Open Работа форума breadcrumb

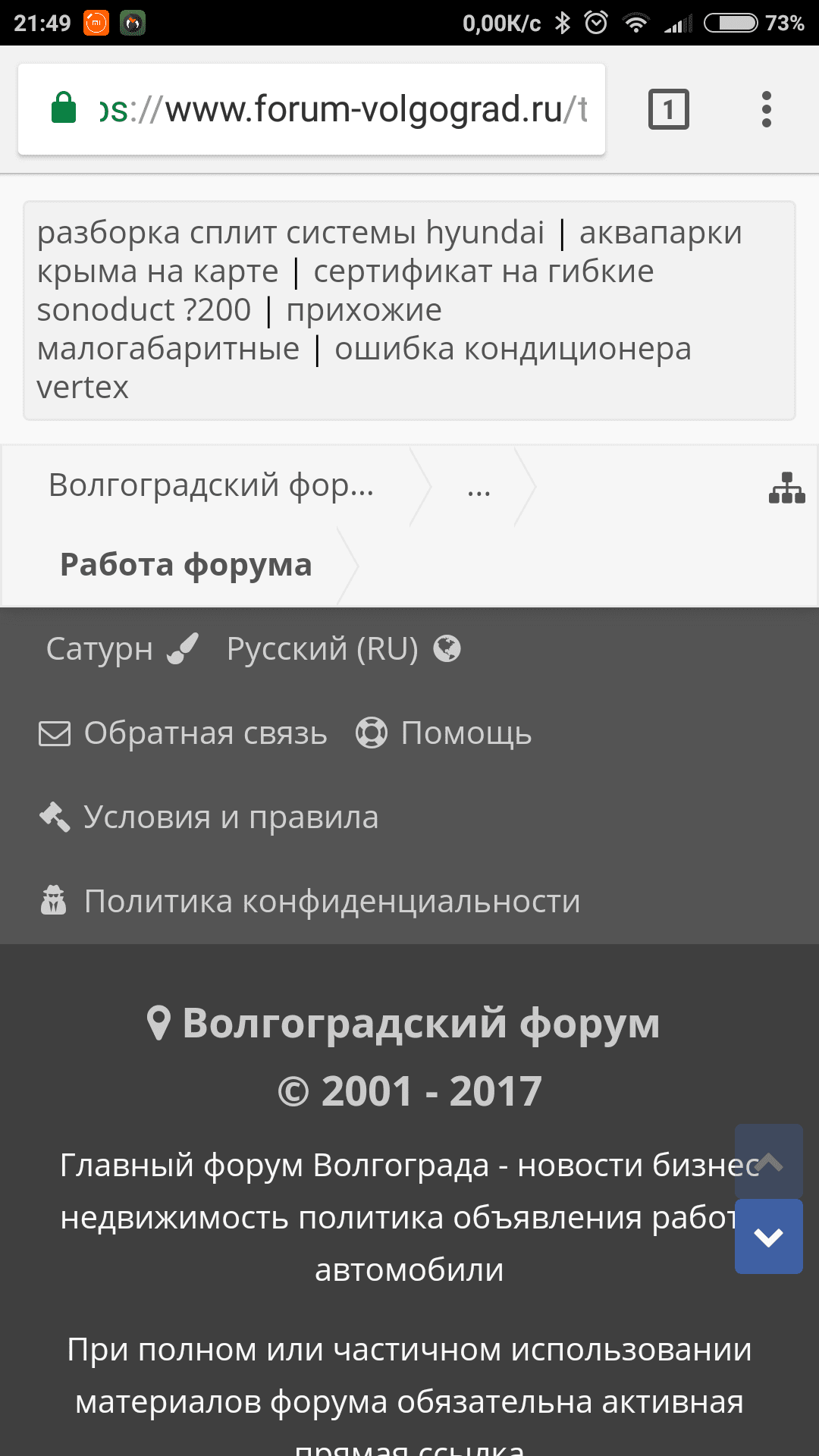(x=186, y=565)
